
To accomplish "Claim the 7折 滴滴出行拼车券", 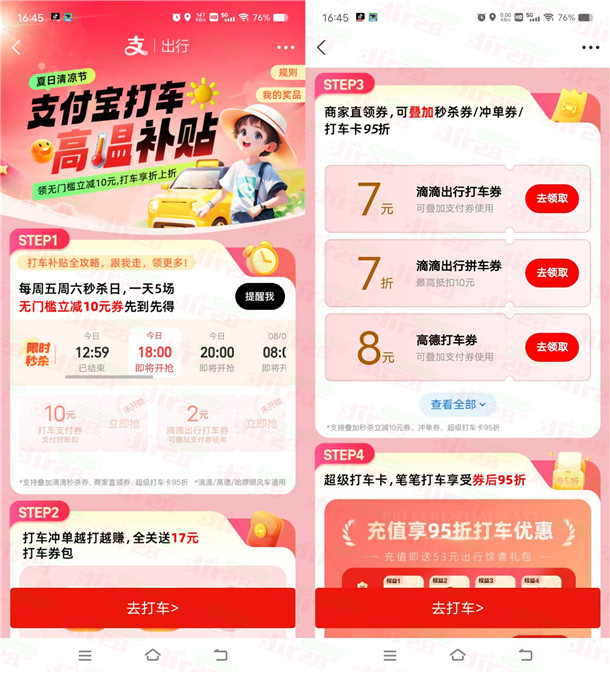I will [551, 273].
